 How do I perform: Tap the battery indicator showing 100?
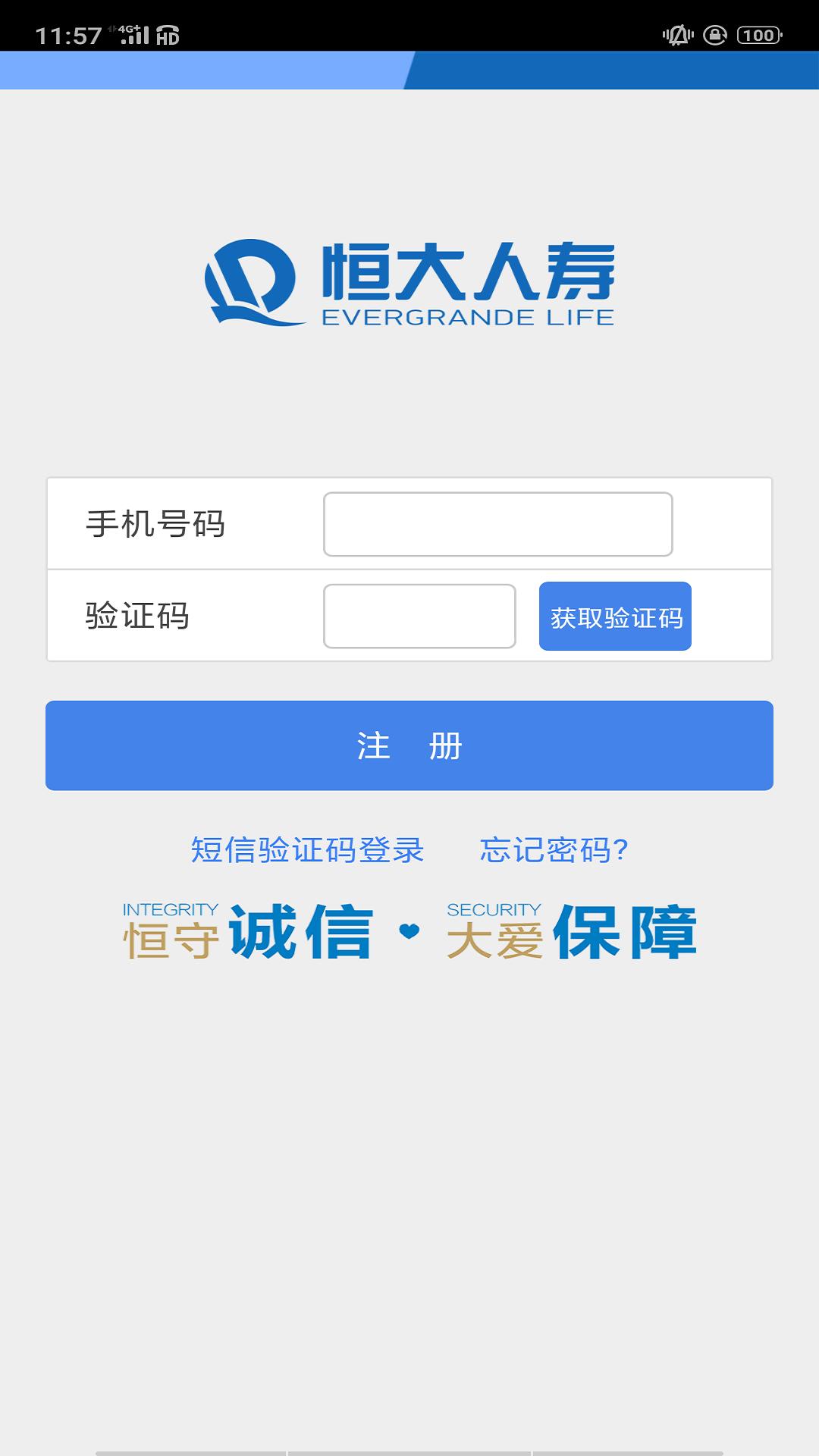(x=758, y=34)
